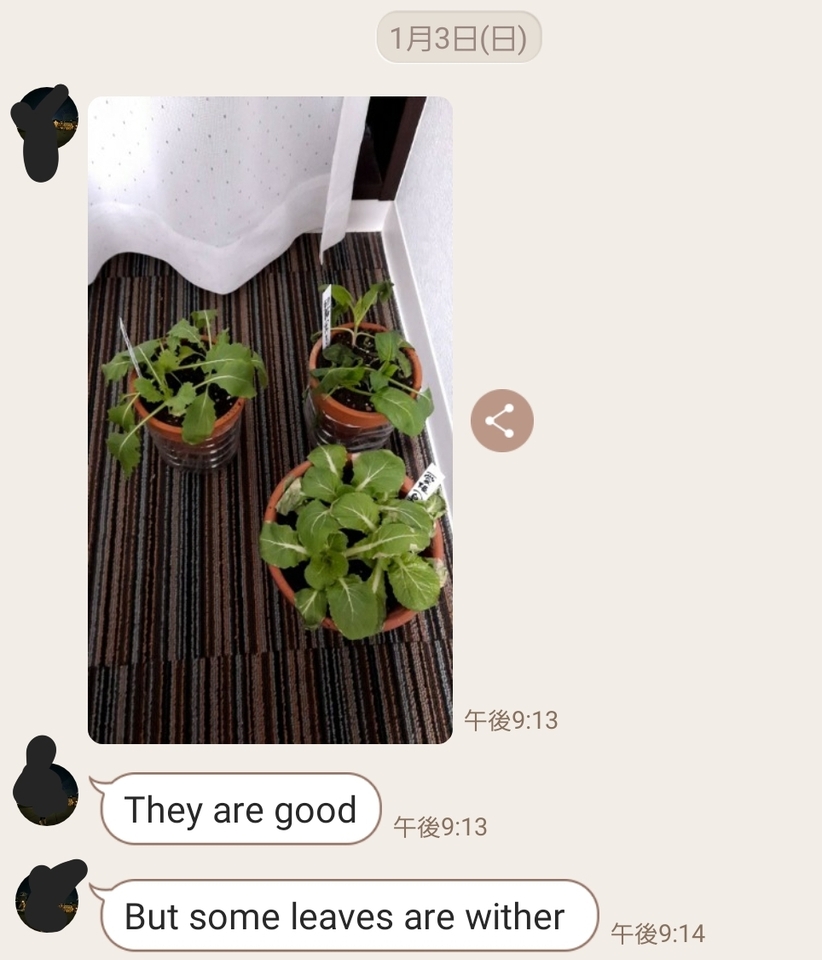The height and width of the screenshot is (960, 822).
Task: Open the potted plants photo message
Action: tap(270, 420)
